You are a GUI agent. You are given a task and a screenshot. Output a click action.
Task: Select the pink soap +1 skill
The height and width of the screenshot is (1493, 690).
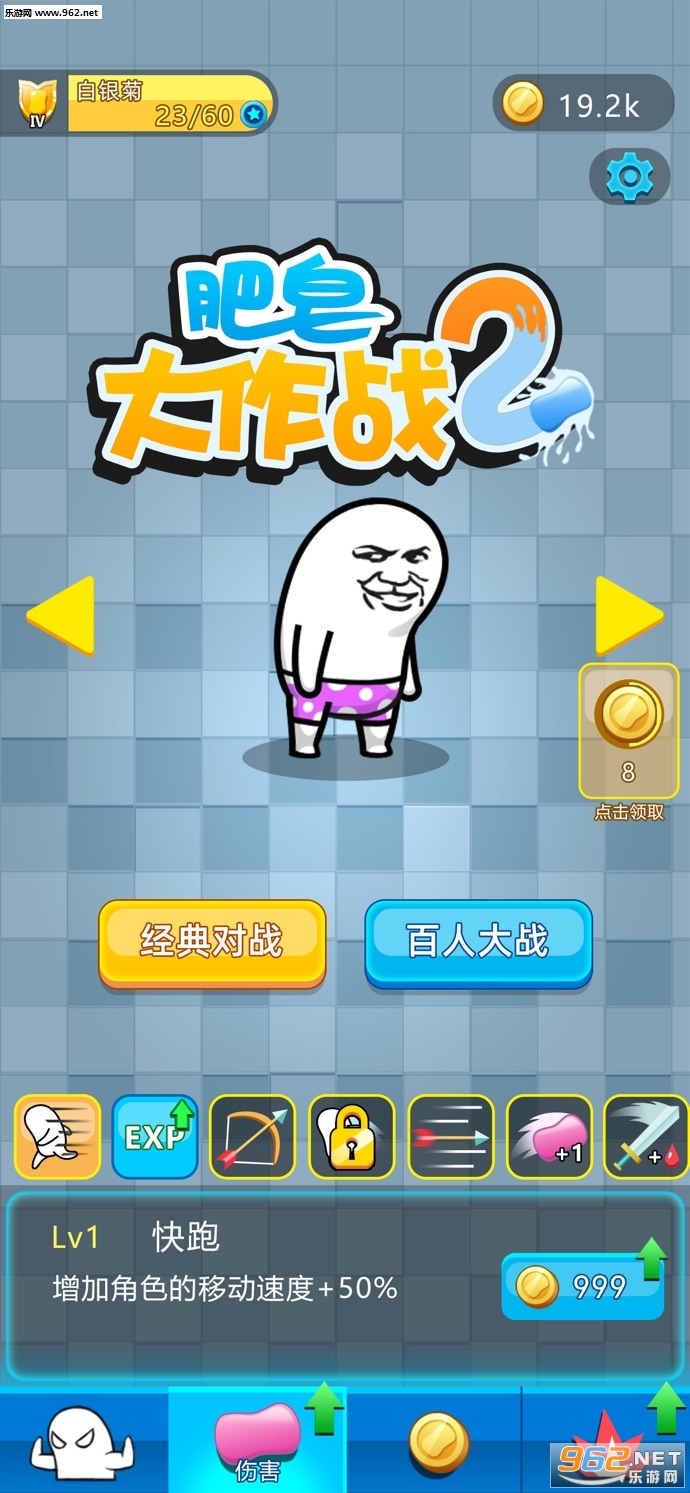point(548,1136)
